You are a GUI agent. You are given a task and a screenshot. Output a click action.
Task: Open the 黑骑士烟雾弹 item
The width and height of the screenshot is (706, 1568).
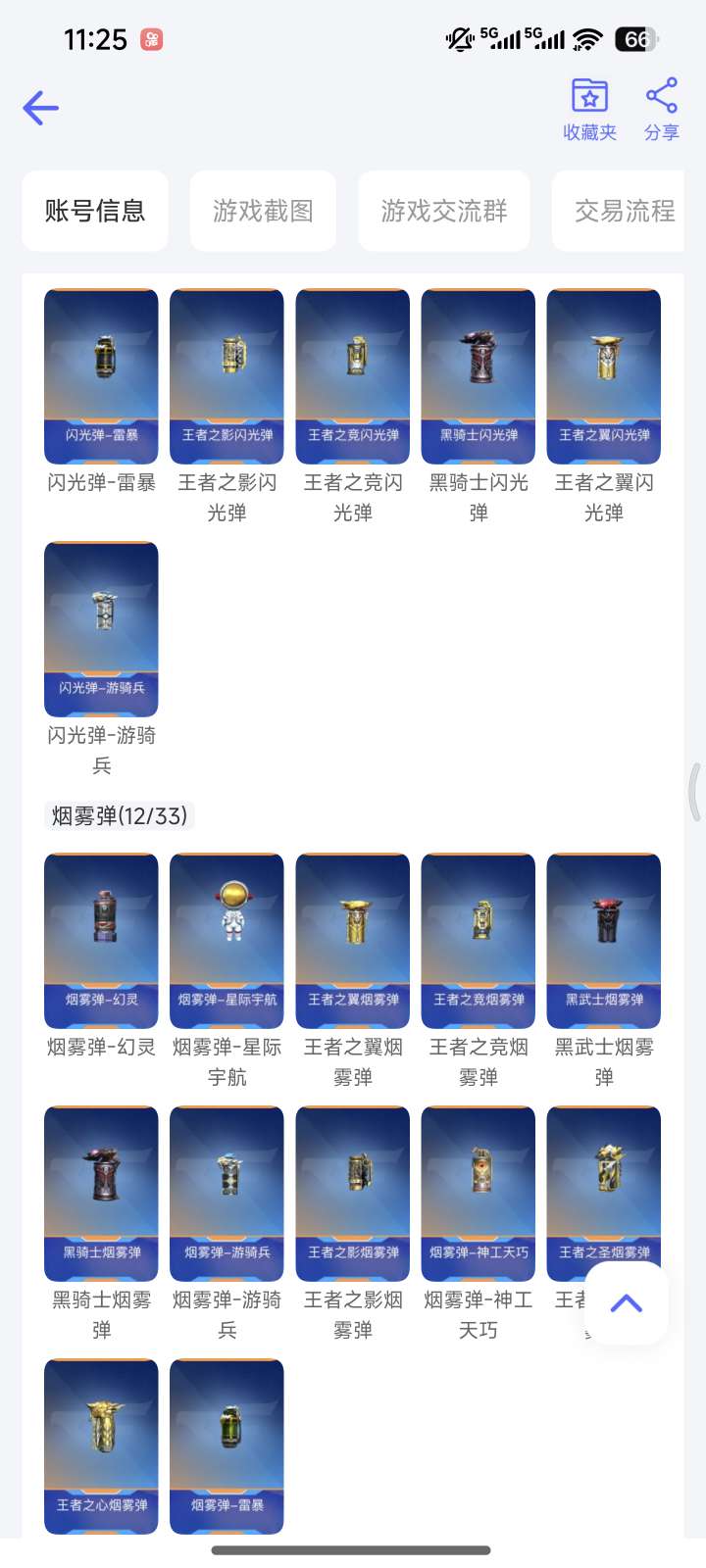pos(101,1194)
